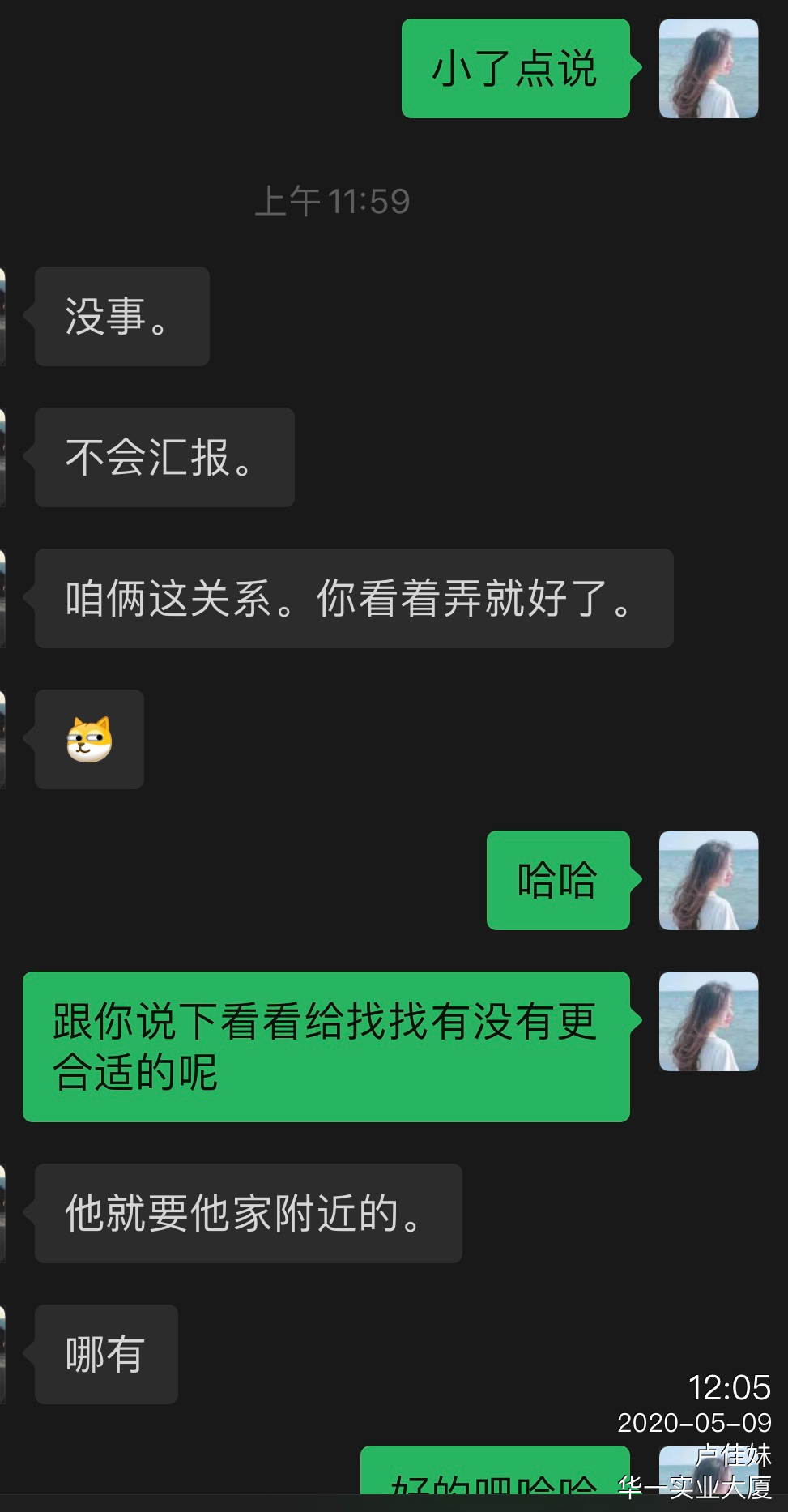View profile from avatar beside "跟你说下看看" message
Image resolution: width=788 pixels, height=1512 pixels.
click(x=709, y=1021)
